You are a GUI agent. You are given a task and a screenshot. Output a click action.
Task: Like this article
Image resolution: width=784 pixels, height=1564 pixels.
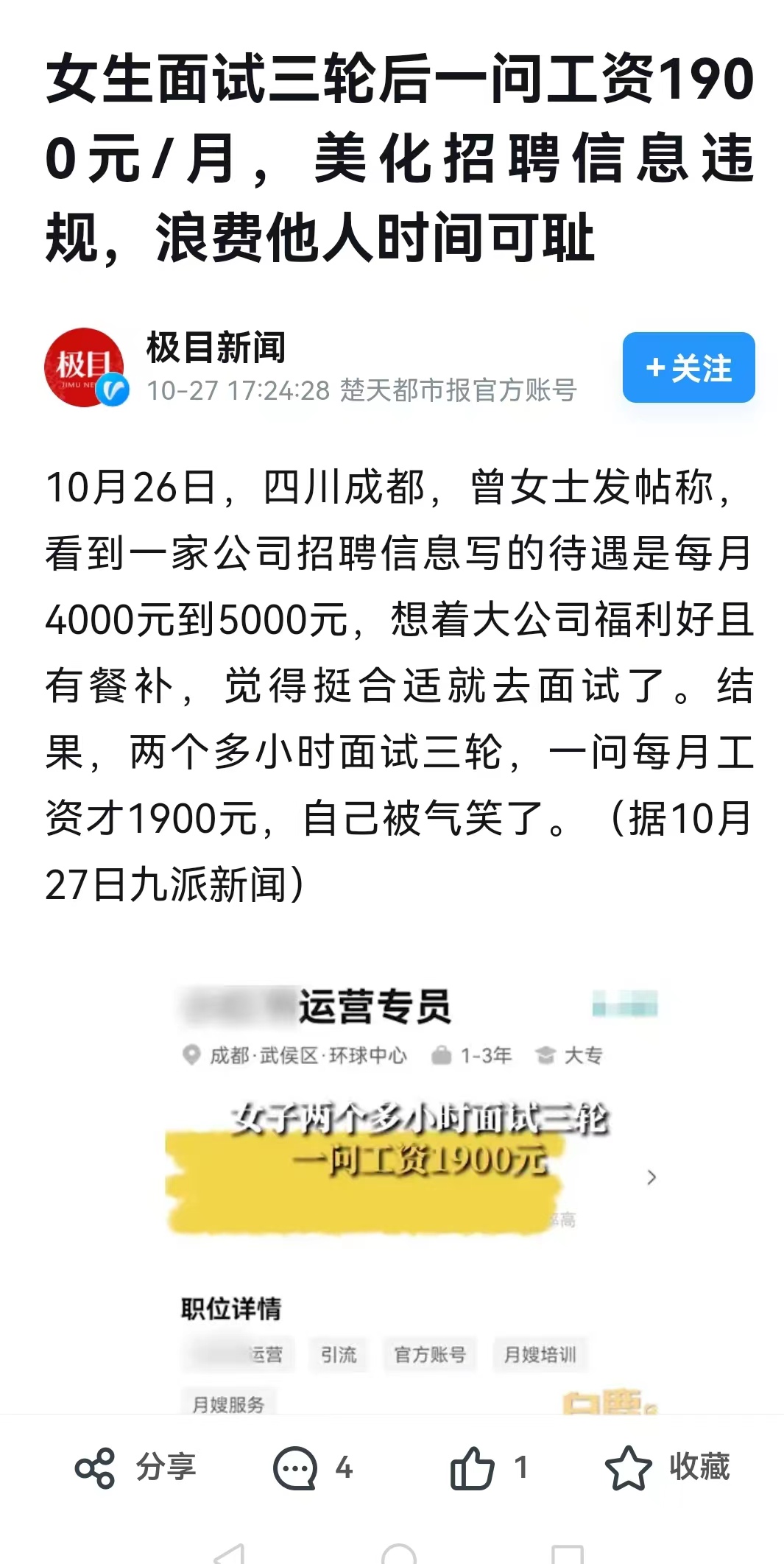[x=487, y=1468]
